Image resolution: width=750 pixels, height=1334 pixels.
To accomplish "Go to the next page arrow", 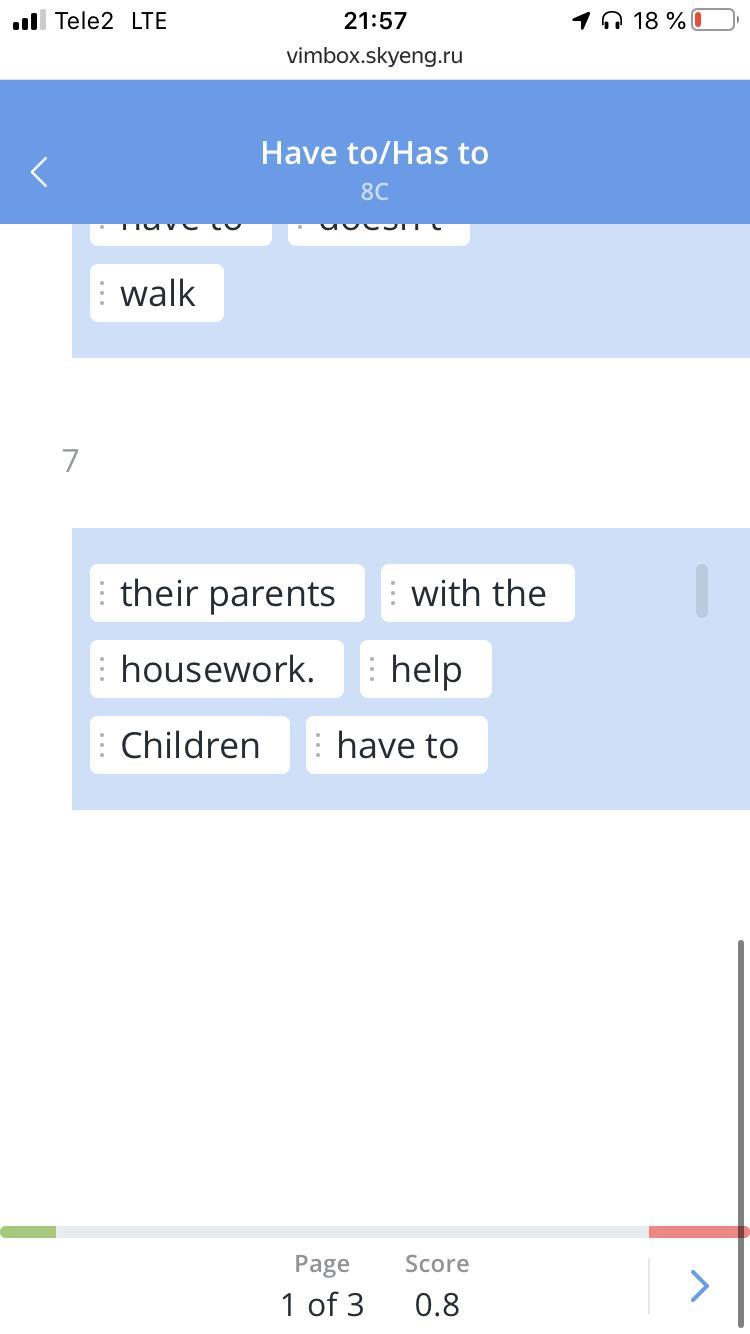I will coord(700,1285).
